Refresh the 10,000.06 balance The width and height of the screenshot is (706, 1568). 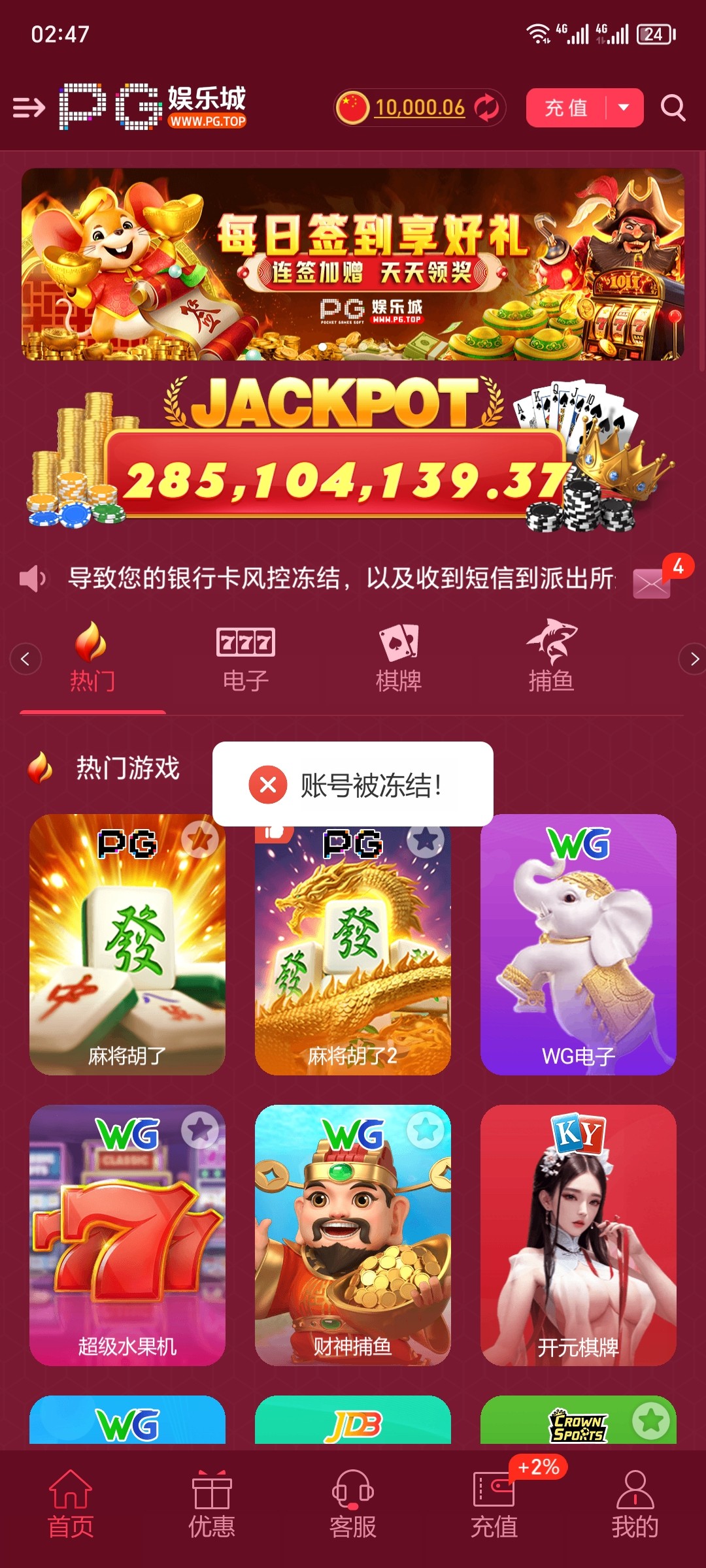click(x=486, y=108)
